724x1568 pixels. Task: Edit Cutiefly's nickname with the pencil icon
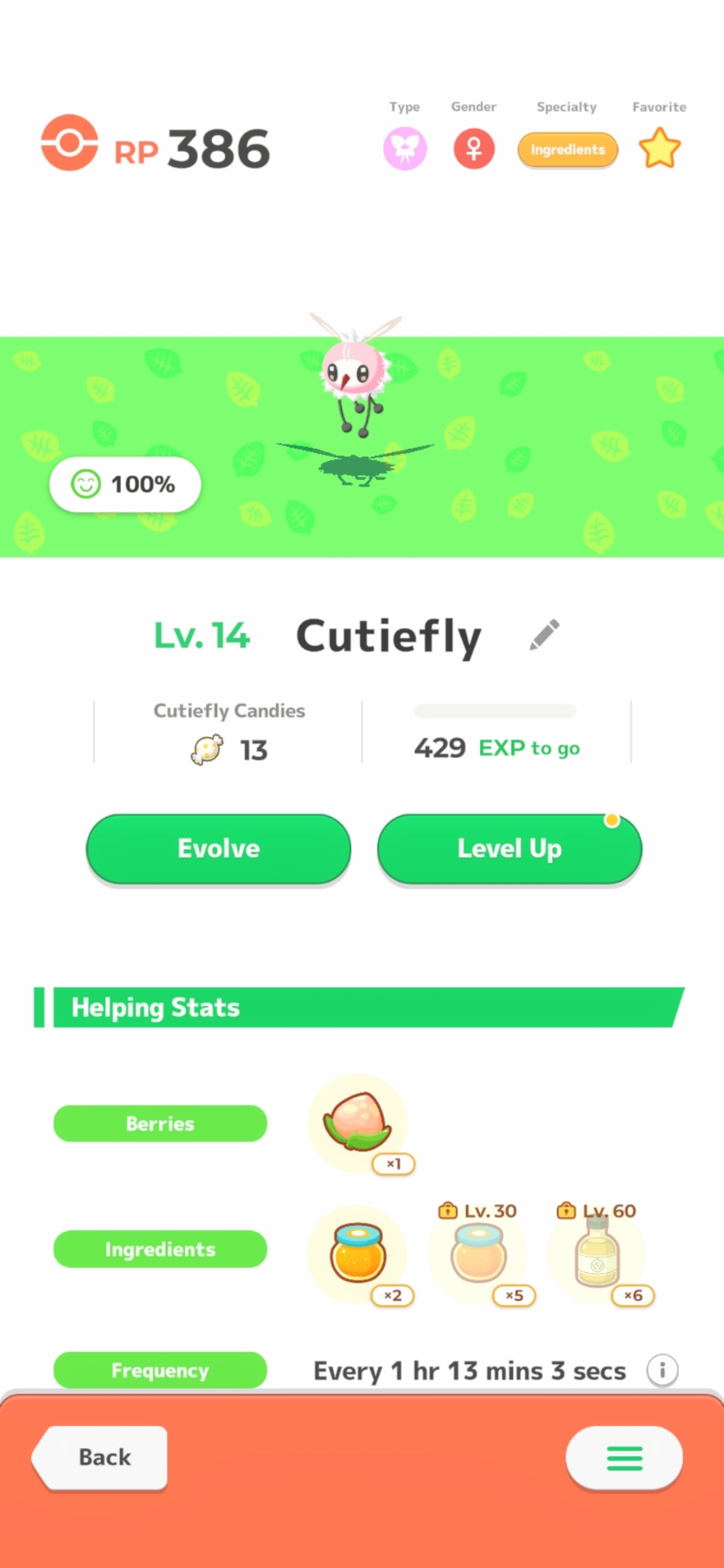[544, 634]
